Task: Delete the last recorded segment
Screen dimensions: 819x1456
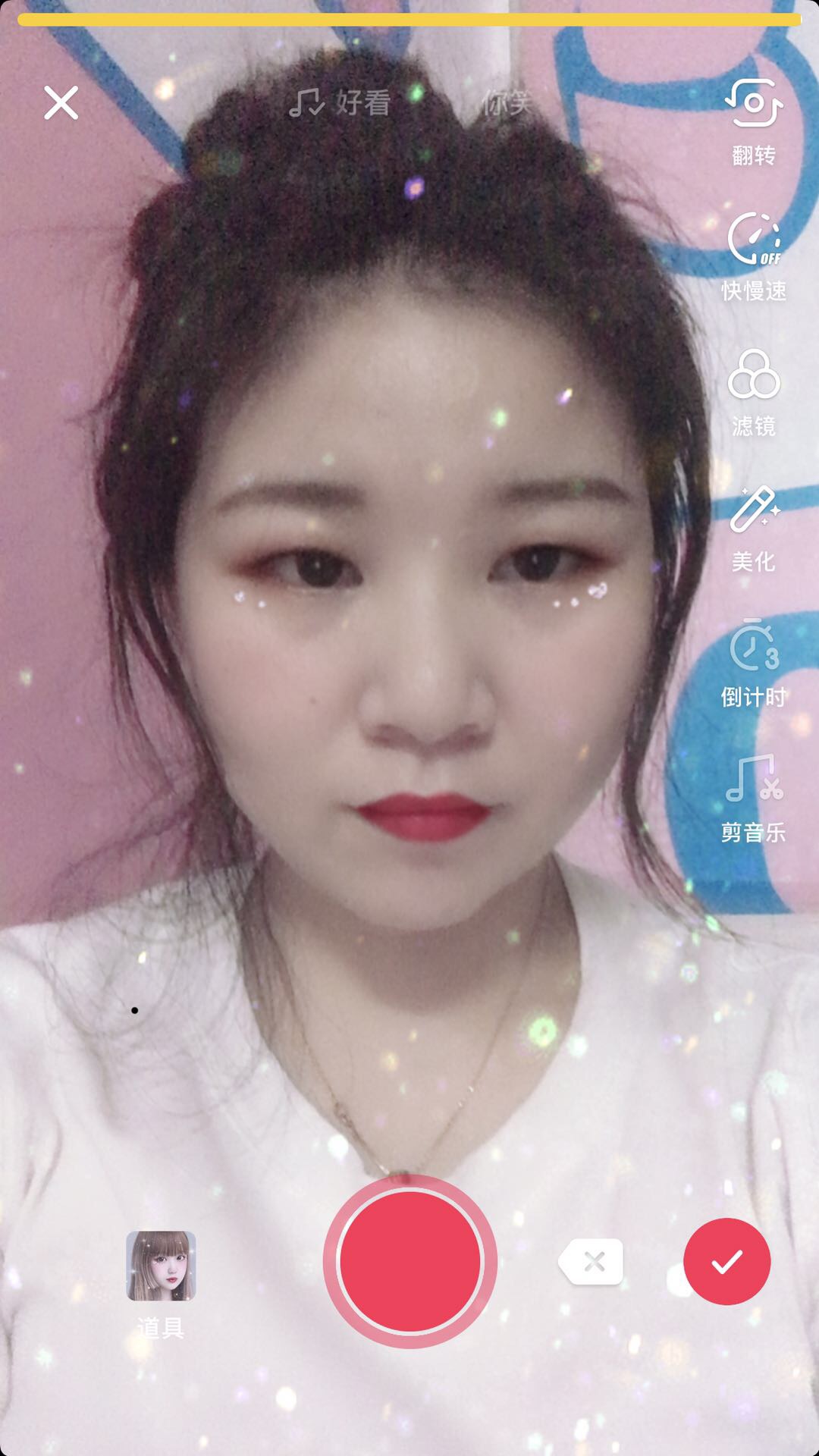Action: 592,1262
